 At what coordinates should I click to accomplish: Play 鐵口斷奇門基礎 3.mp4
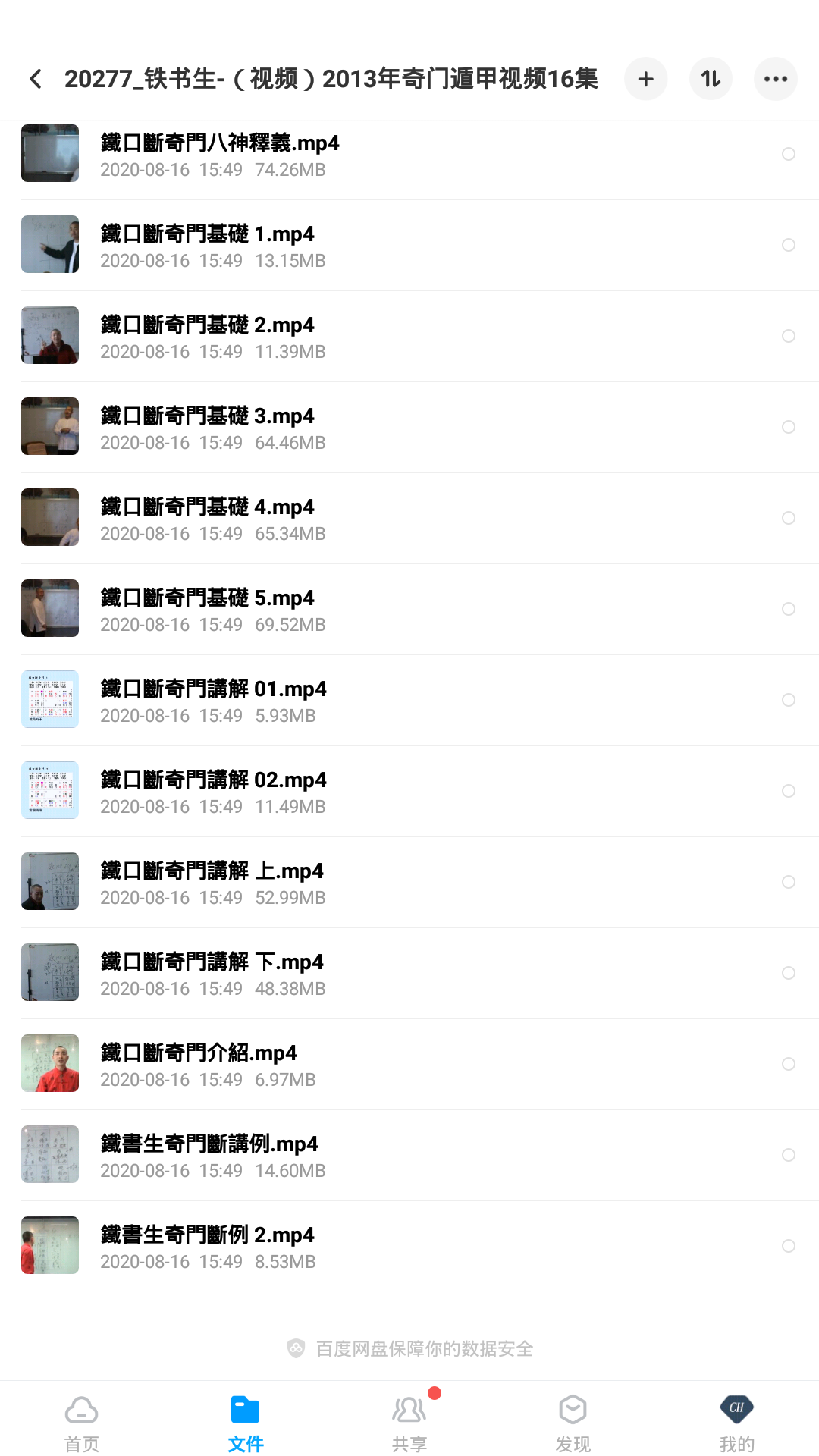[208, 427]
